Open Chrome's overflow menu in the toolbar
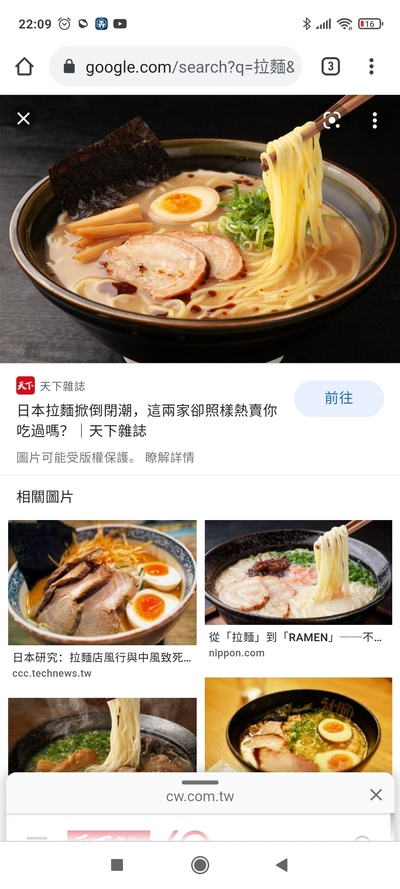 (371, 67)
